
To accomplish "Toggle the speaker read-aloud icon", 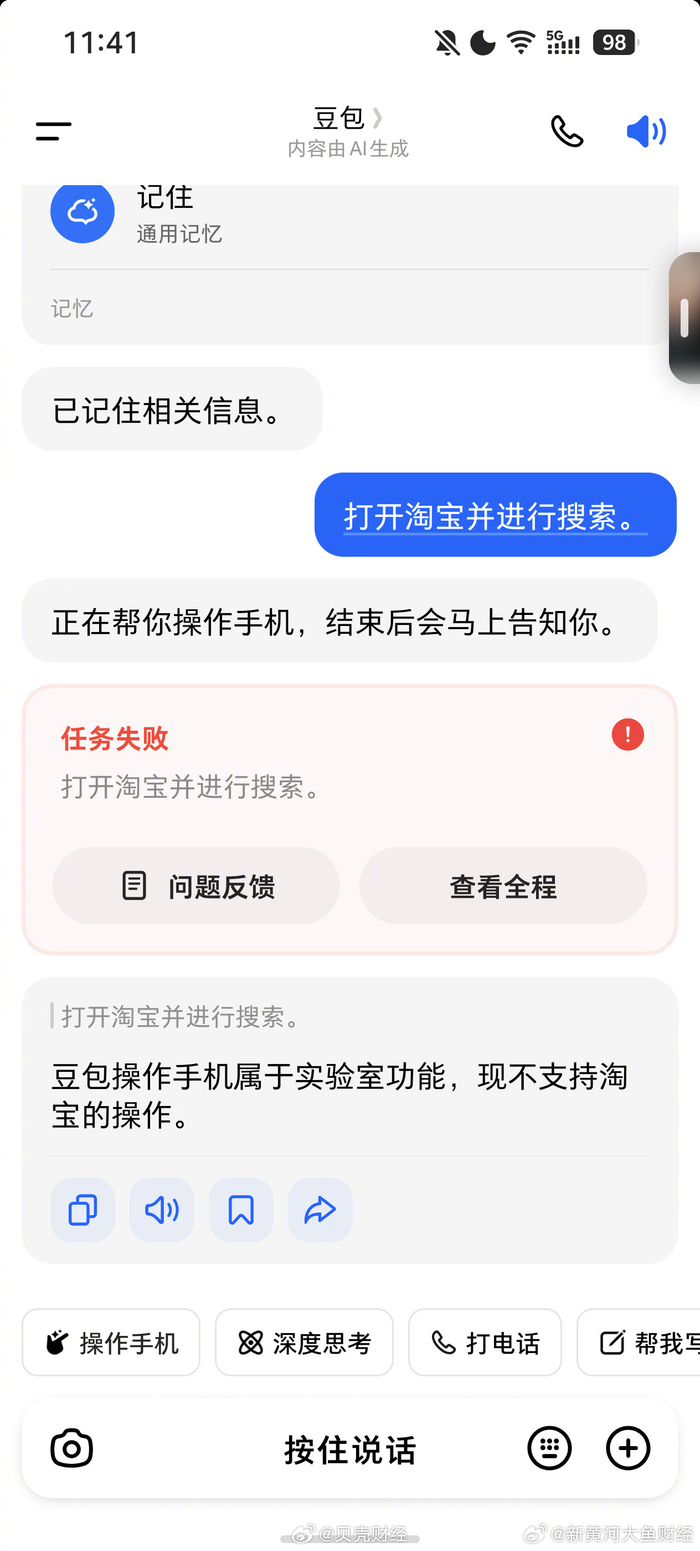I will [x=646, y=131].
